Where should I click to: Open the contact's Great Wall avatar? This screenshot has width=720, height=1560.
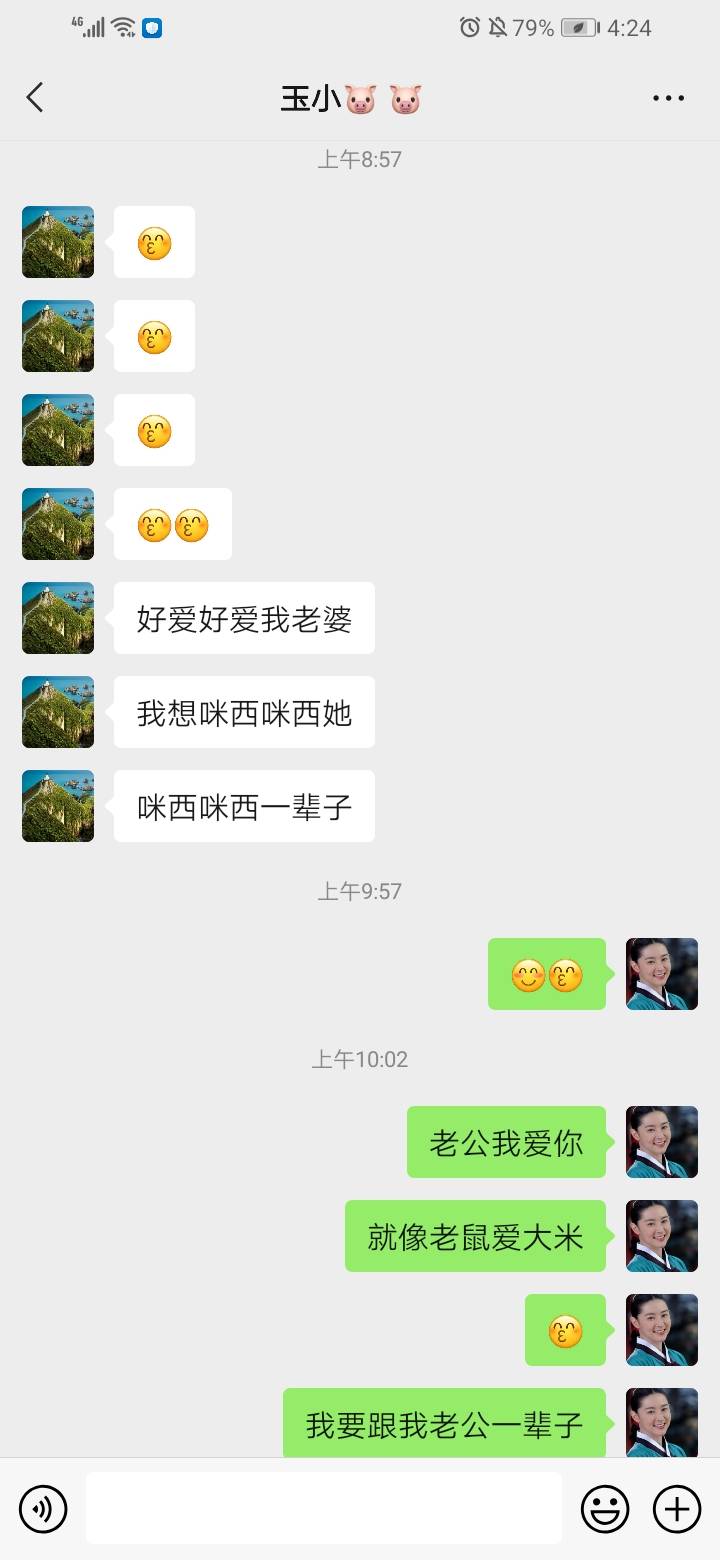click(x=57, y=241)
